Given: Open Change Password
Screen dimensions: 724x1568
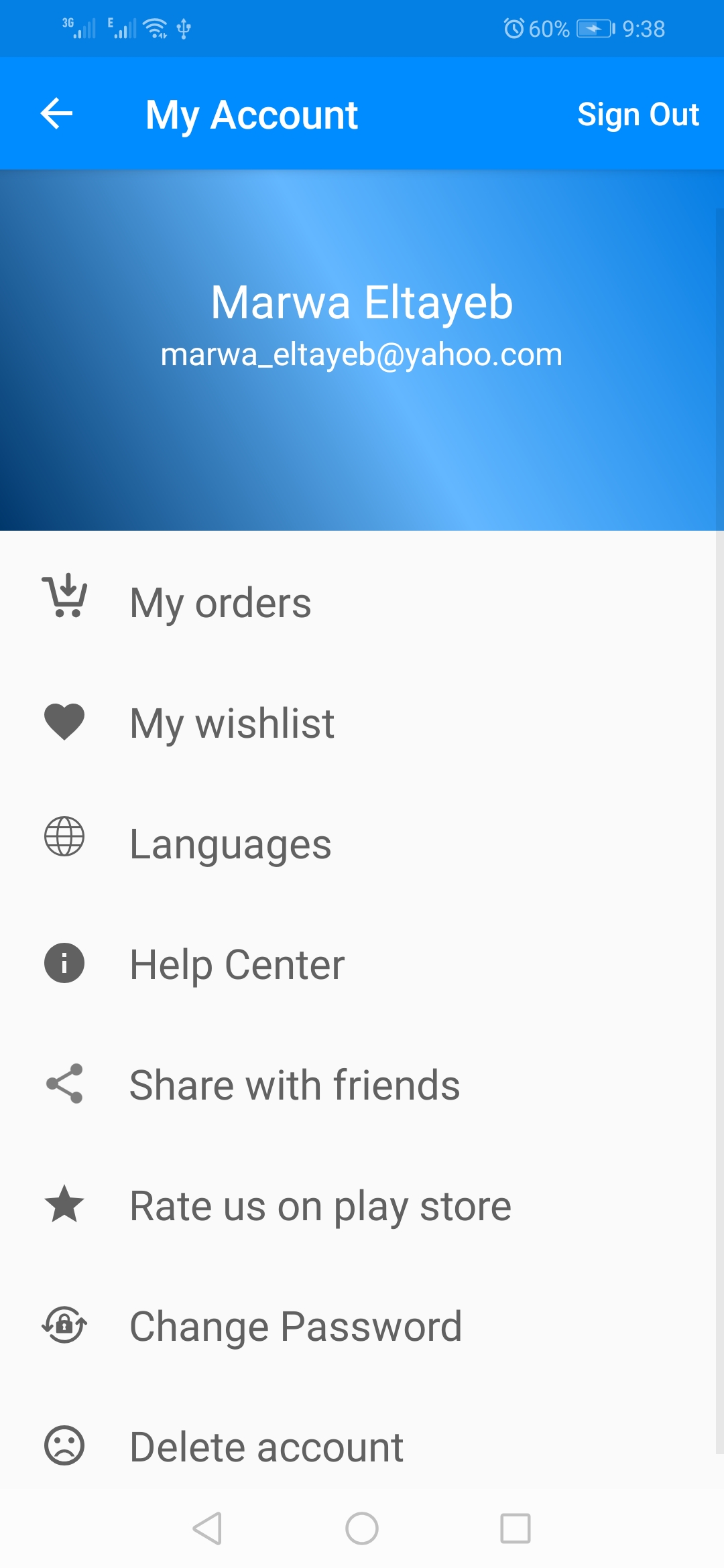Looking at the screenshot, I should pyautogui.click(x=295, y=1326).
